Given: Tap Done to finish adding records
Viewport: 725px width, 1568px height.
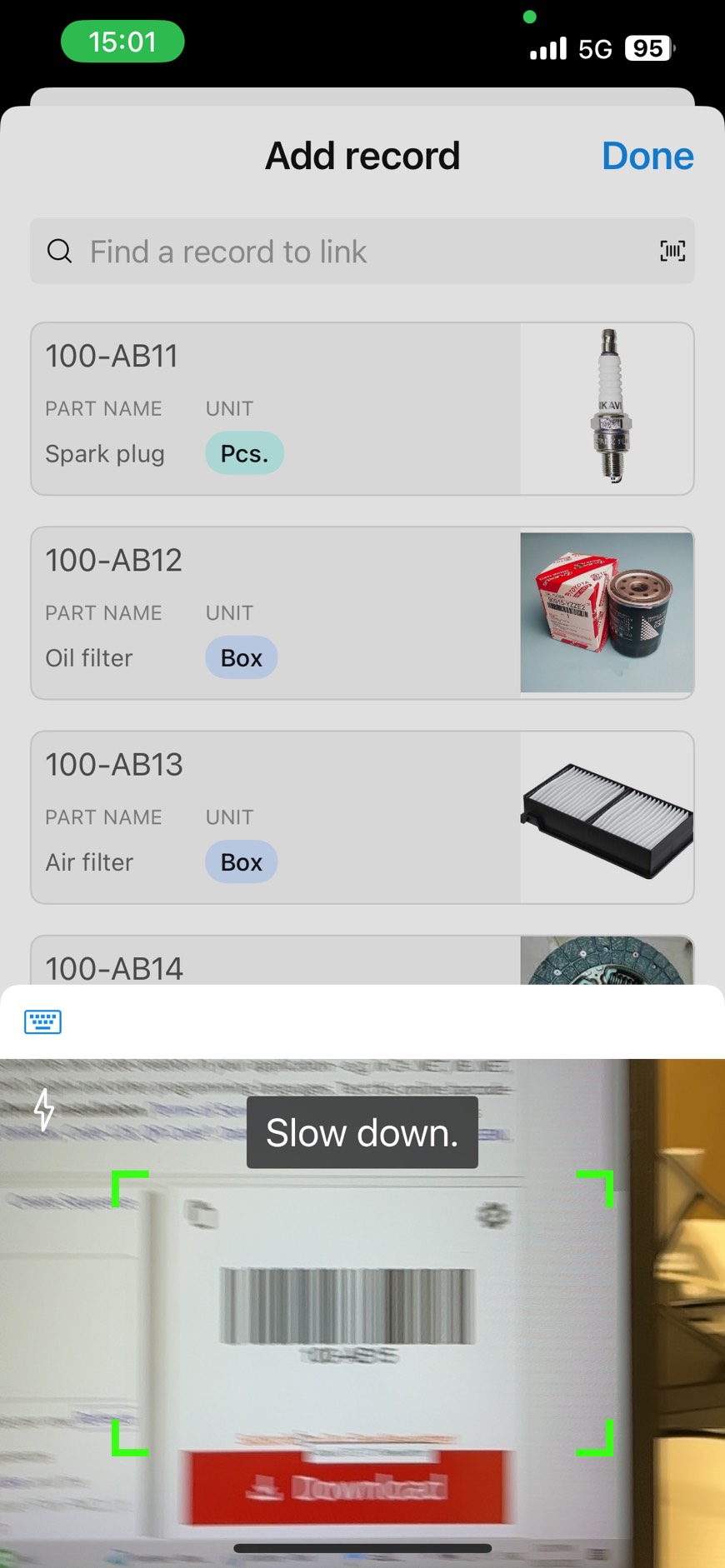Looking at the screenshot, I should tap(647, 156).
